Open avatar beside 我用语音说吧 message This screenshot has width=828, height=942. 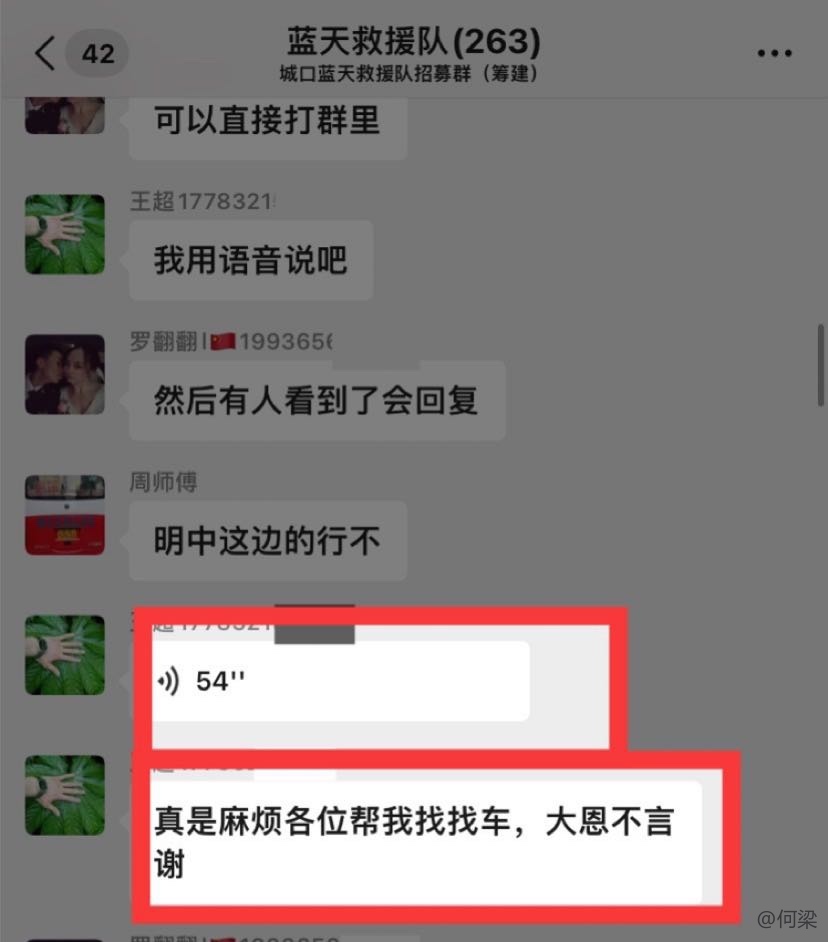click(65, 234)
